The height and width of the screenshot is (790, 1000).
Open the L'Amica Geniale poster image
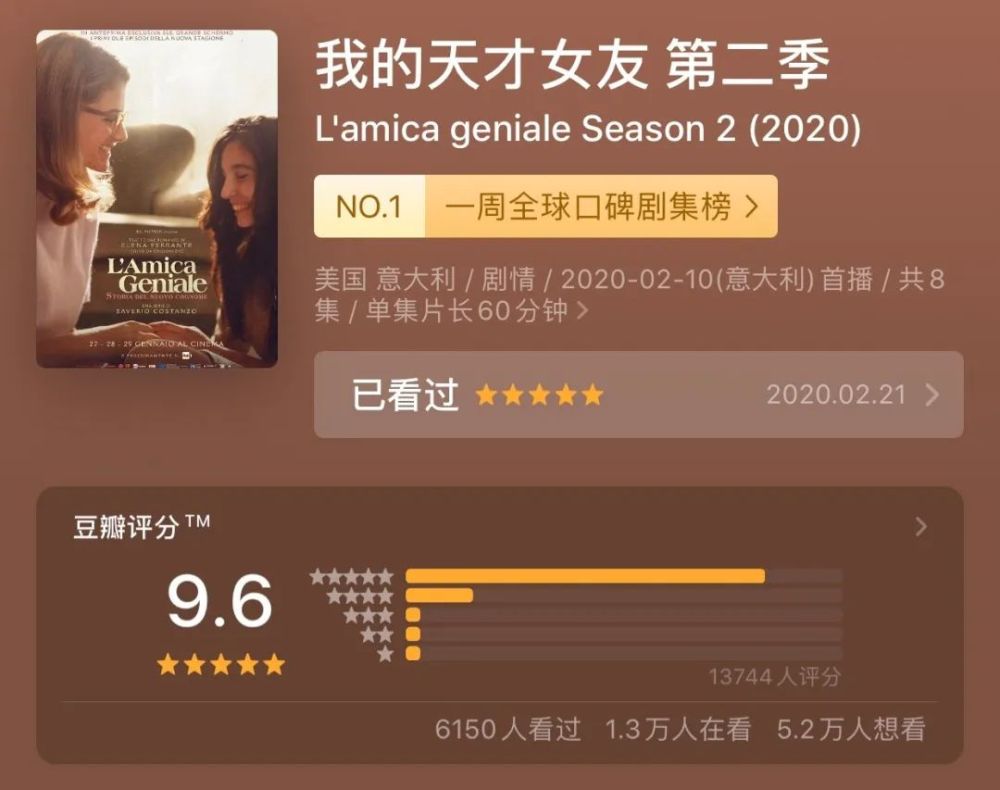[157, 199]
